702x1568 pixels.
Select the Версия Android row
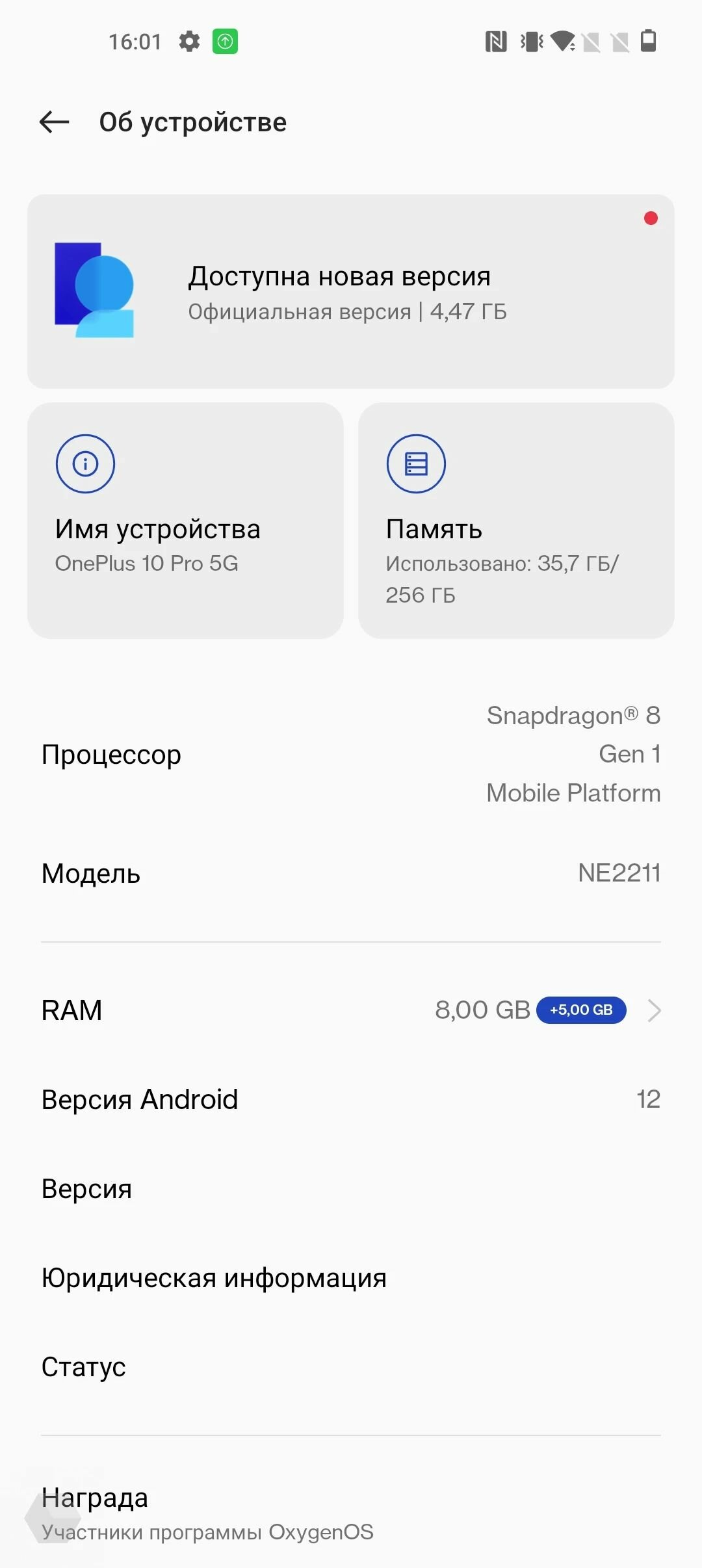point(351,1099)
